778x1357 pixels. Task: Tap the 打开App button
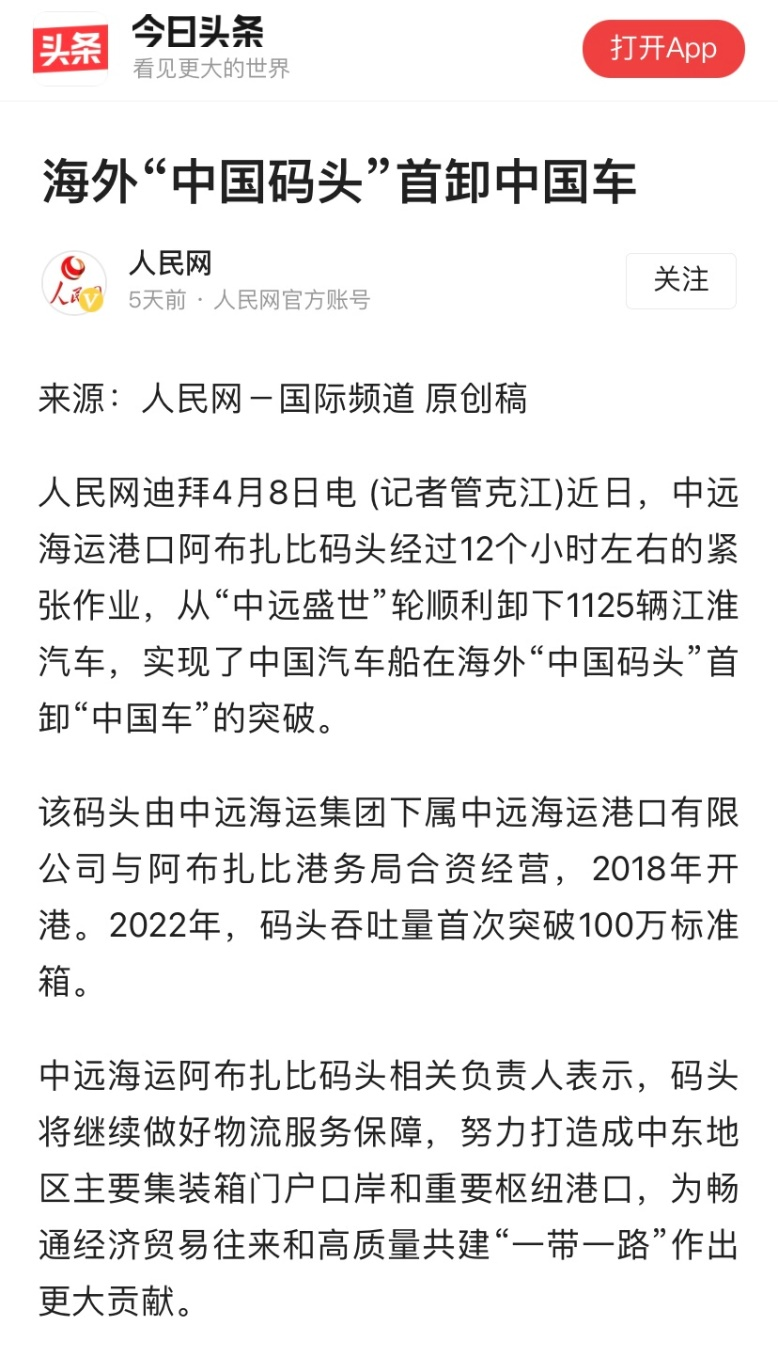click(664, 47)
